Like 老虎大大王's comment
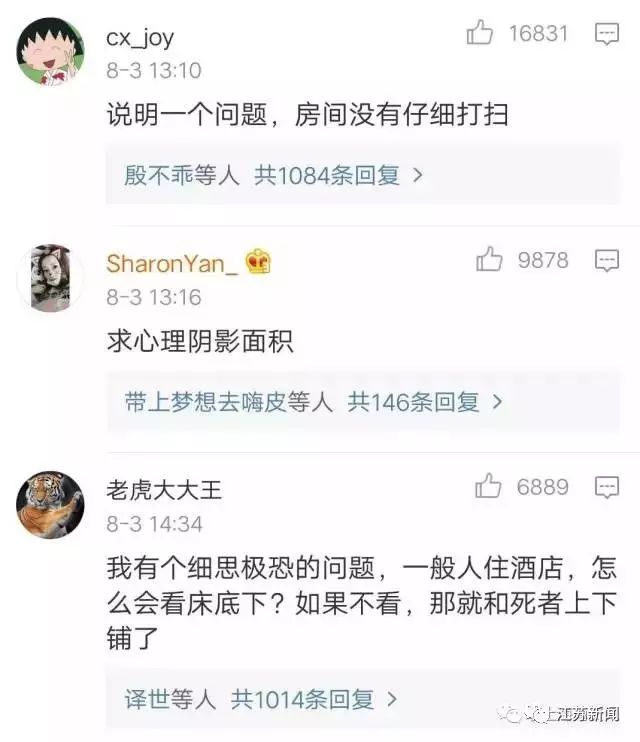The image size is (640, 742). 489,487
